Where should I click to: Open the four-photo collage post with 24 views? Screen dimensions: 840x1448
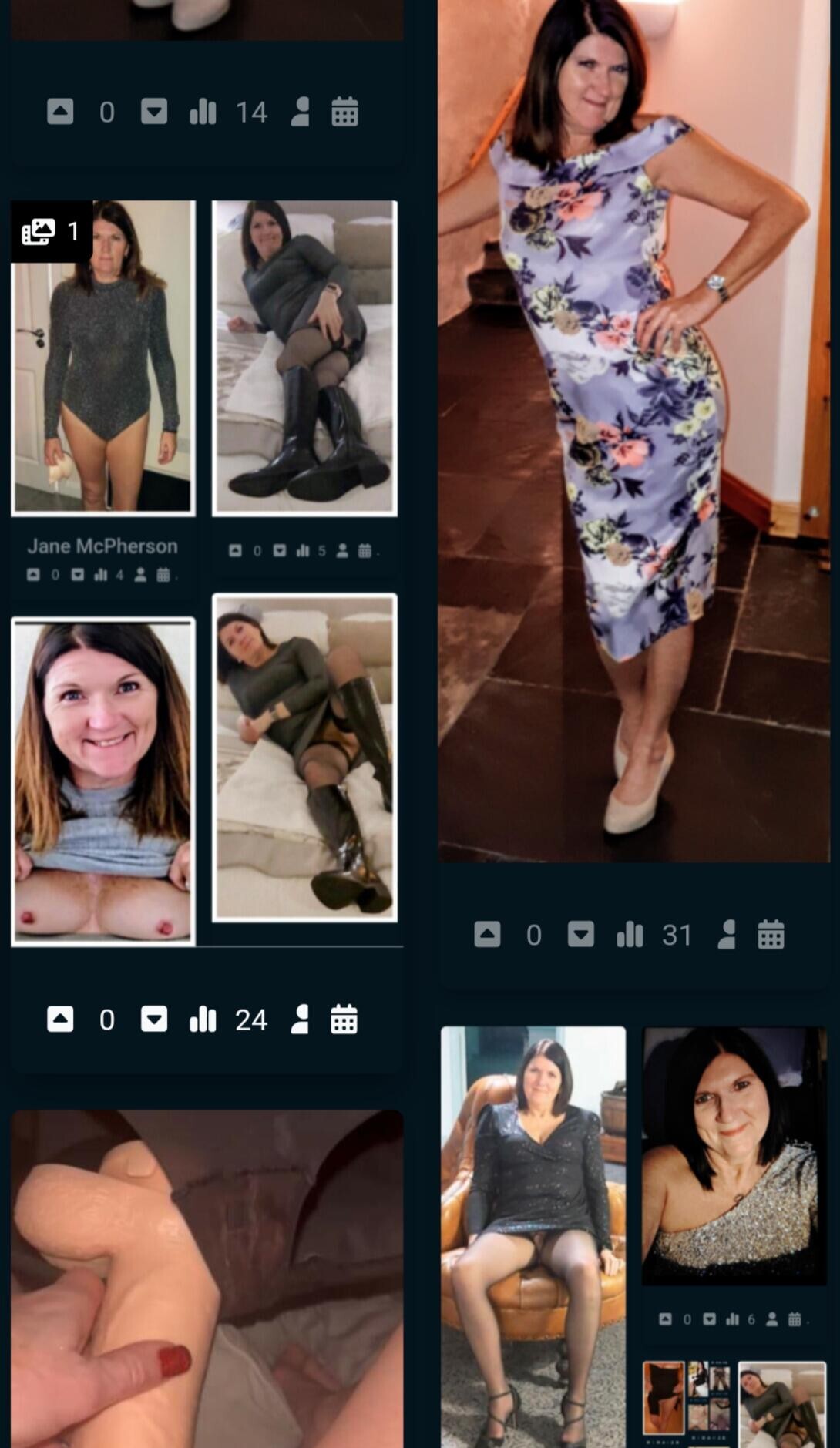(x=207, y=570)
